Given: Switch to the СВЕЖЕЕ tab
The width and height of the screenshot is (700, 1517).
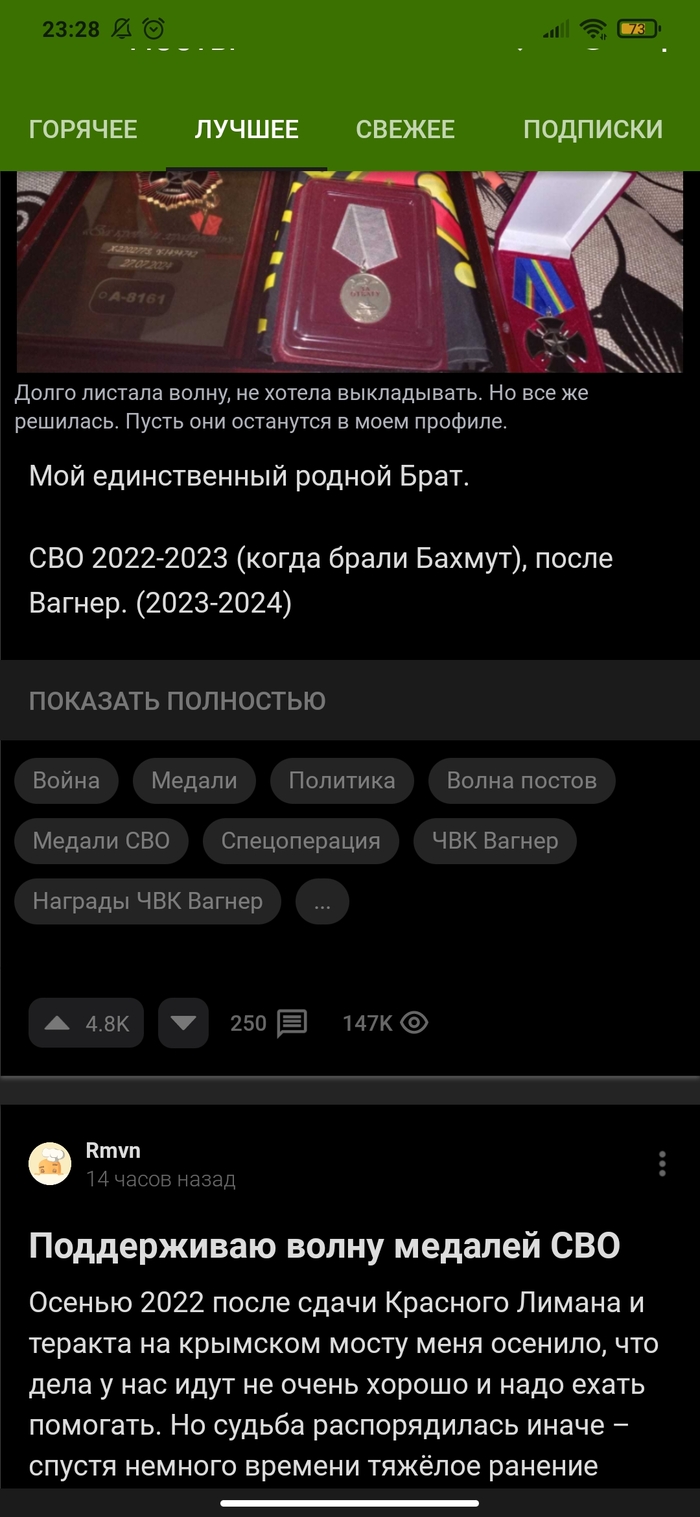Looking at the screenshot, I should [x=405, y=129].
